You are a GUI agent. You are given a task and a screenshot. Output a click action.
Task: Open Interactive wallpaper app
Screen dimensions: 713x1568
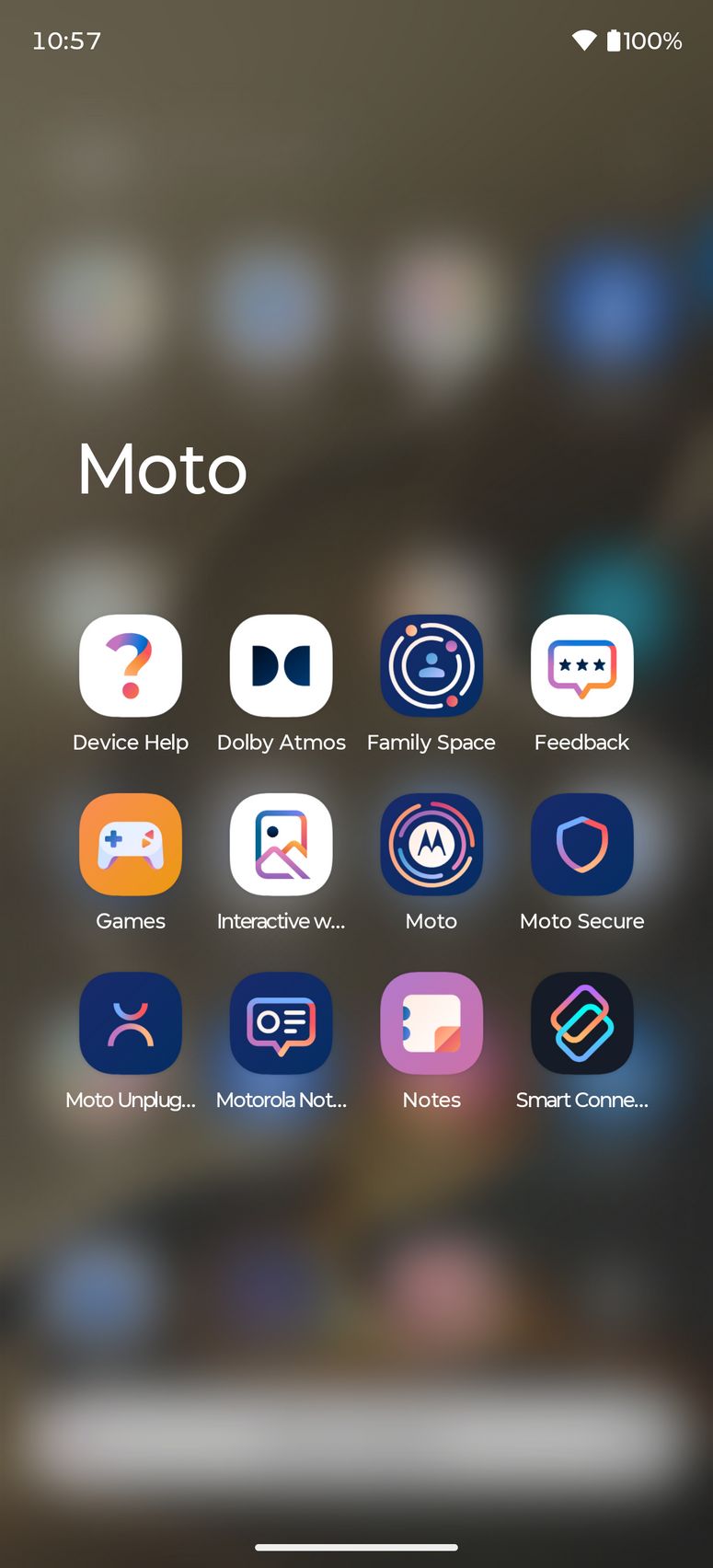[281, 845]
